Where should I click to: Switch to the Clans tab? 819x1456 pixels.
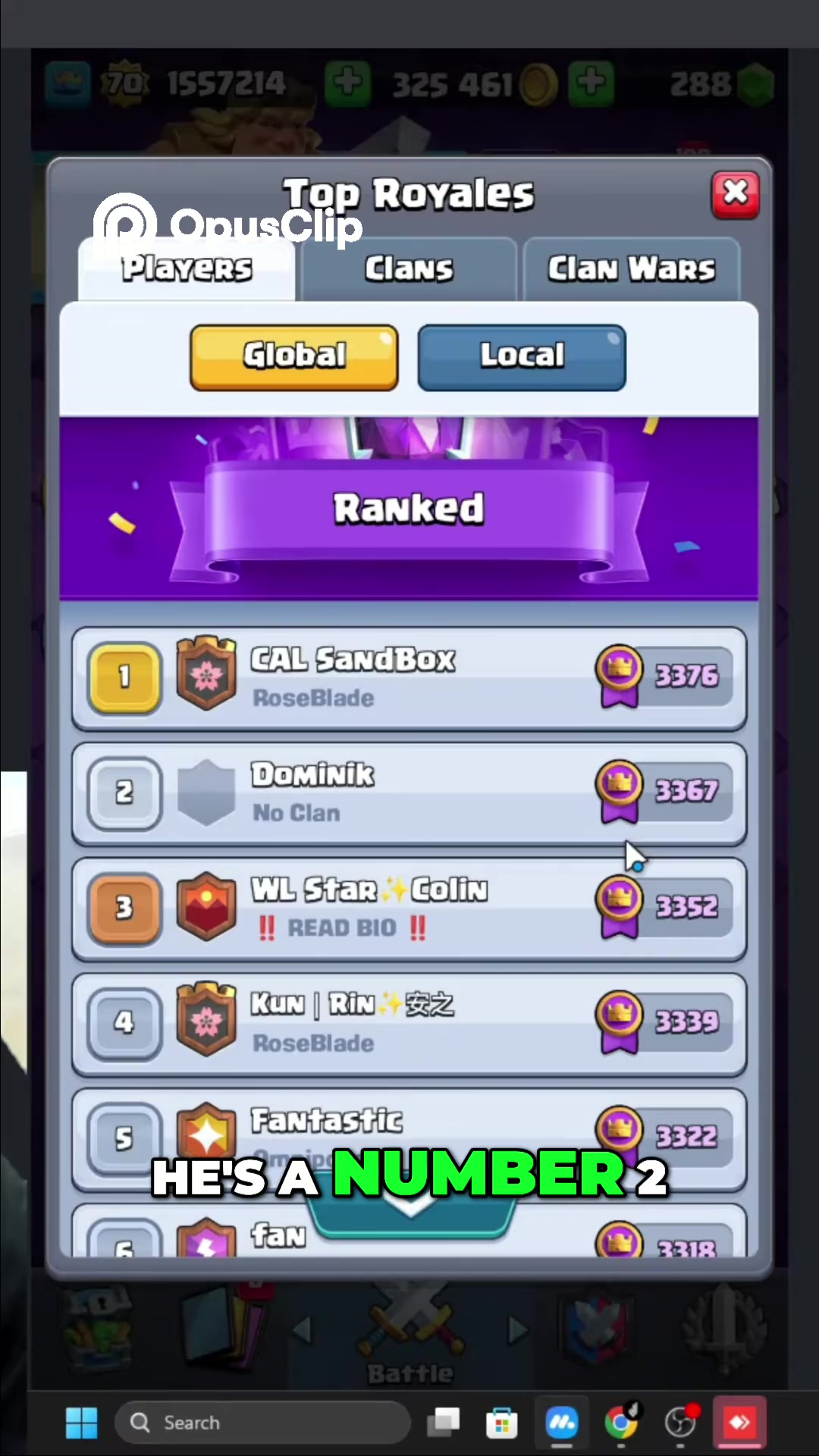point(409,269)
